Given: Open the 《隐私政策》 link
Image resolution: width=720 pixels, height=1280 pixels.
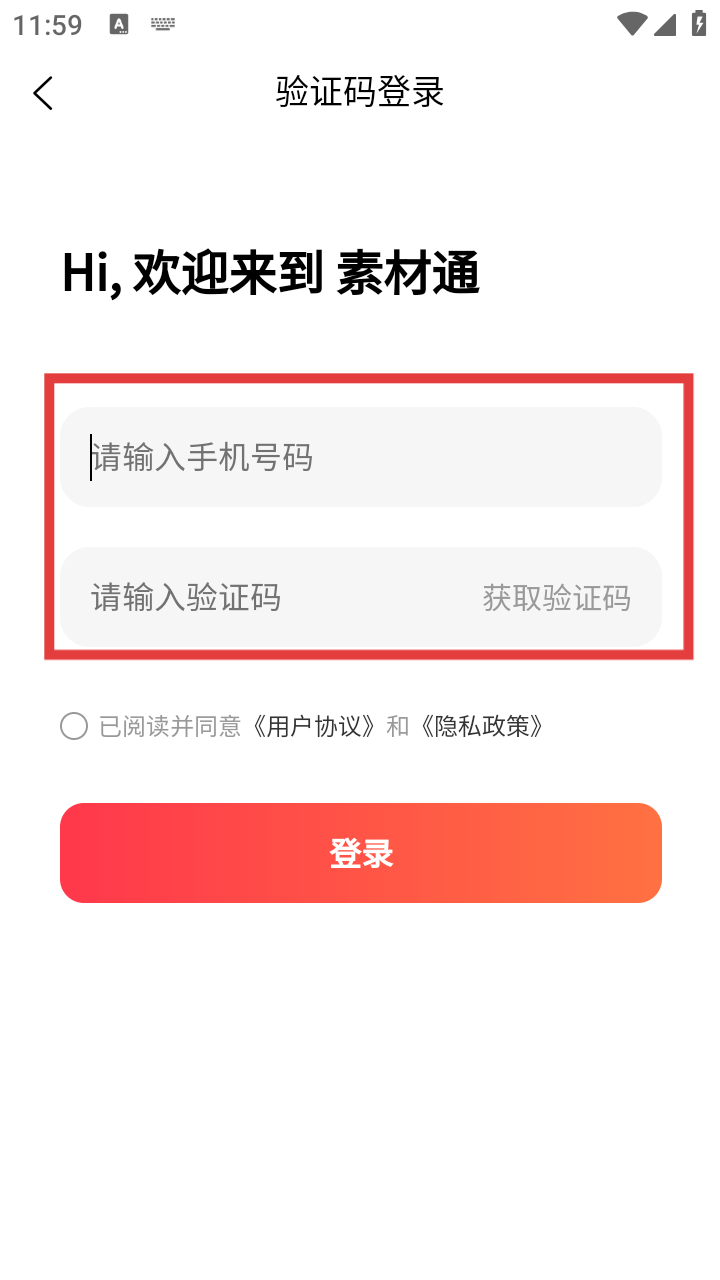Looking at the screenshot, I should point(481,726).
